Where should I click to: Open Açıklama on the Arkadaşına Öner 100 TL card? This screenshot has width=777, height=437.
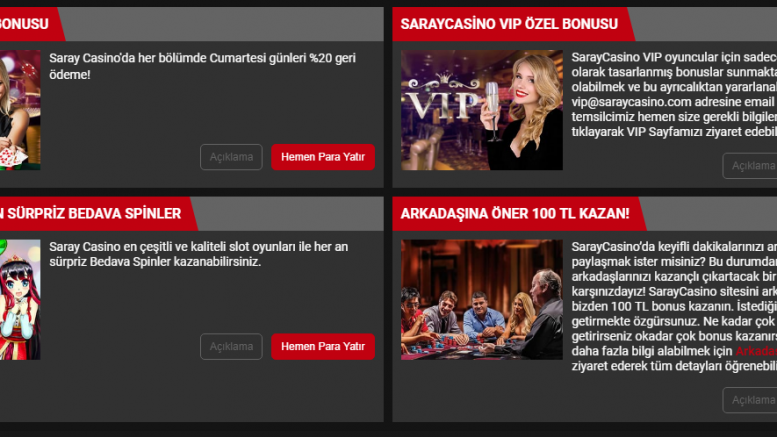click(x=751, y=400)
